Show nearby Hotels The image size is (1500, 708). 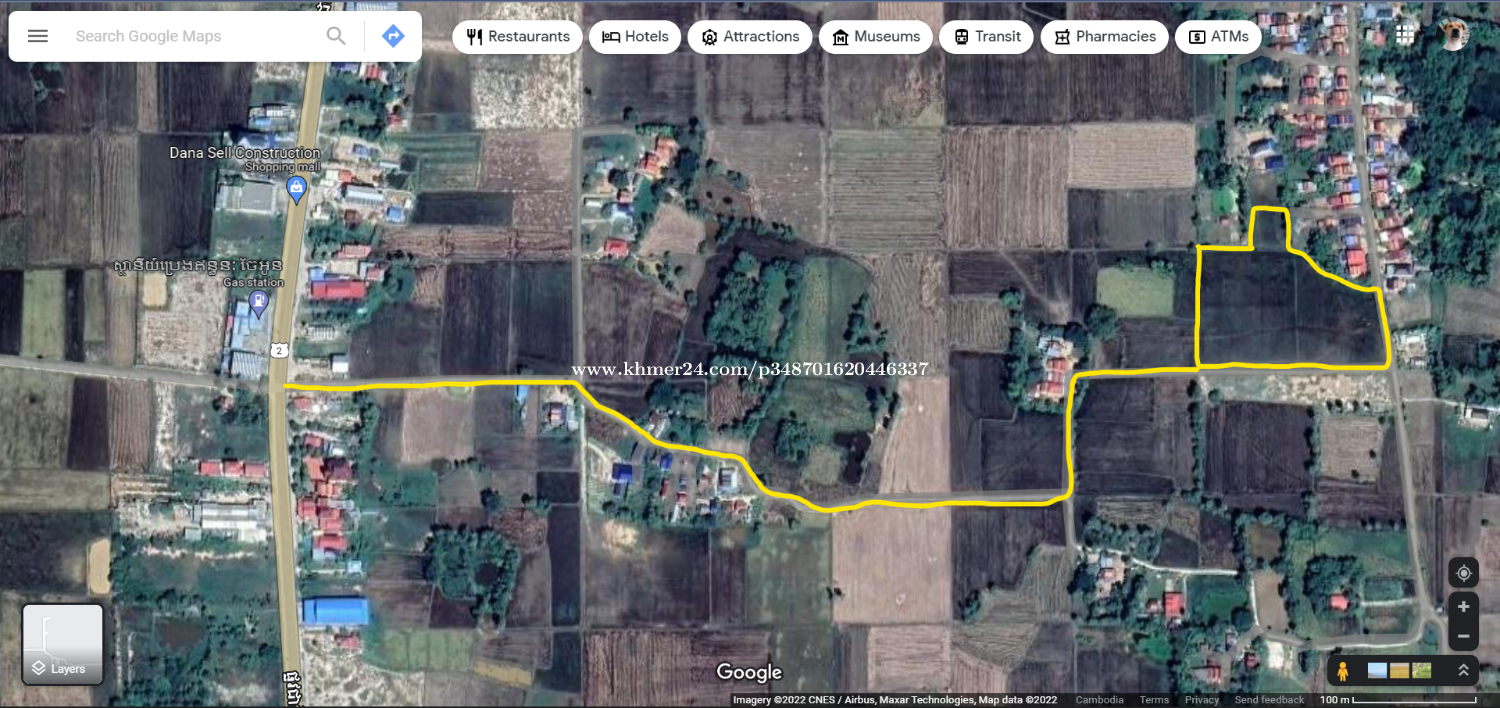point(635,37)
